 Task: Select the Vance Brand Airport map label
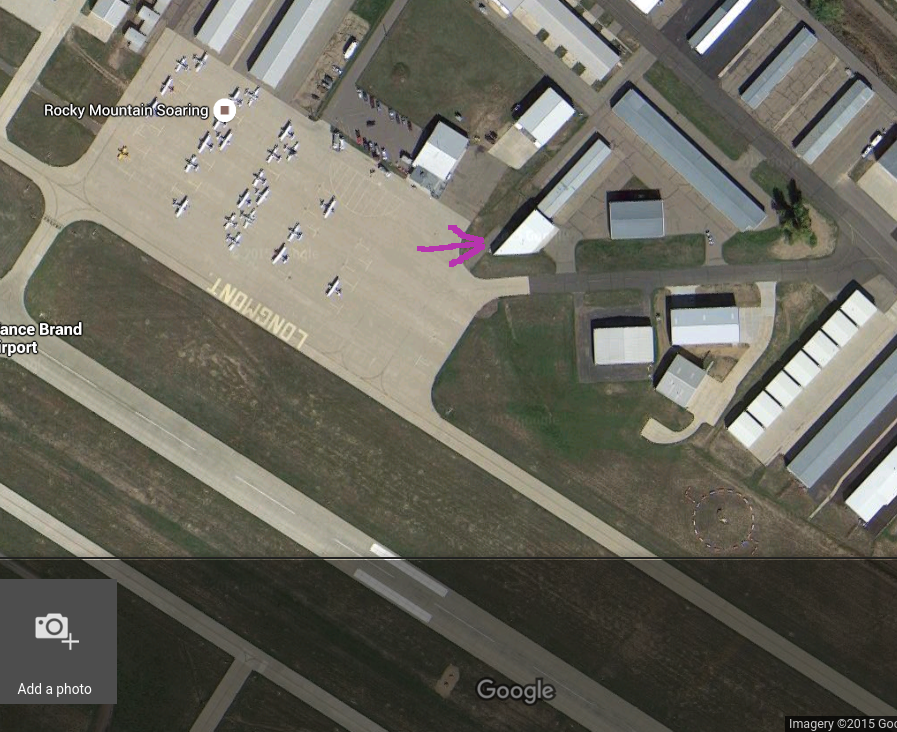[40, 338]
